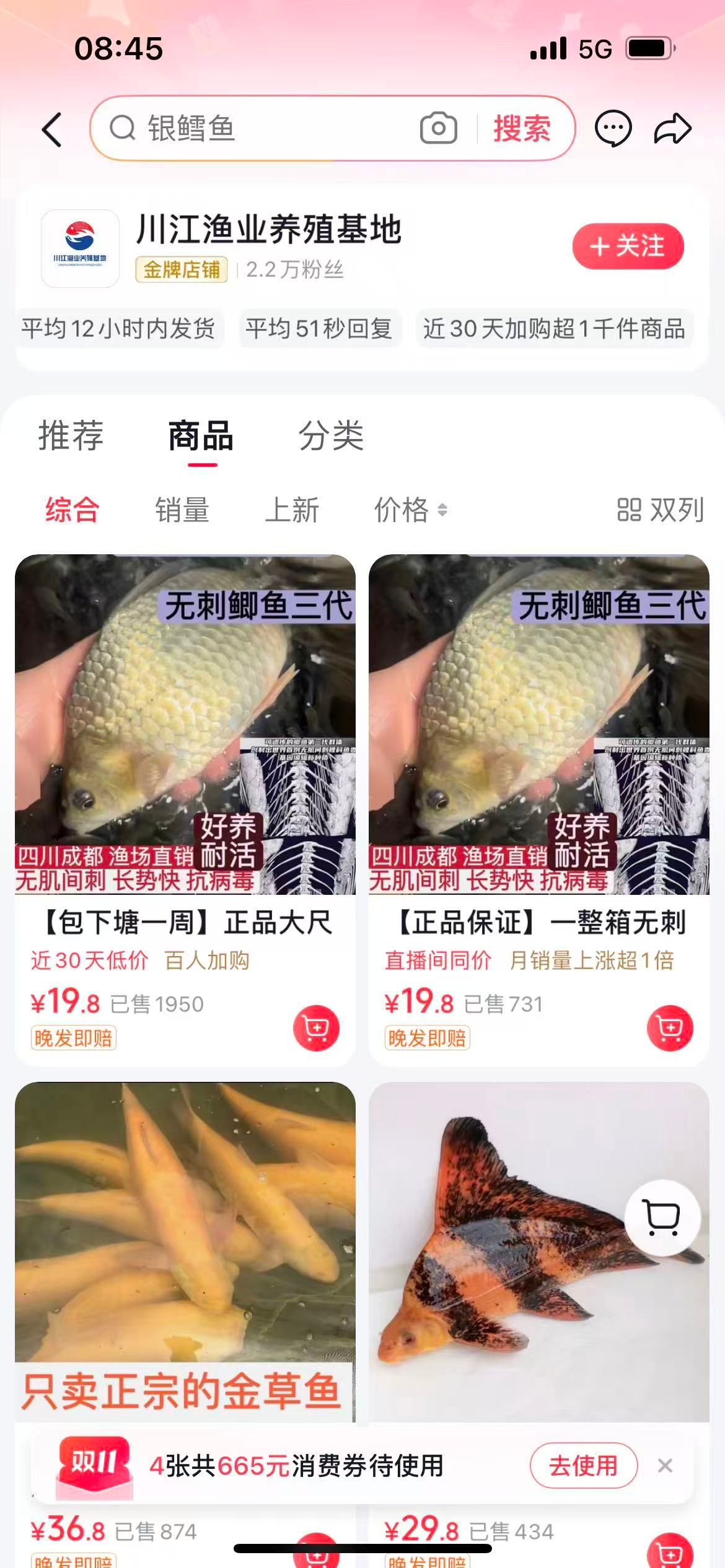Tap 去使用 to use coupons
Image resolution: width=725 pixels, height=1568 pixels.
[x=583, y=1466]
